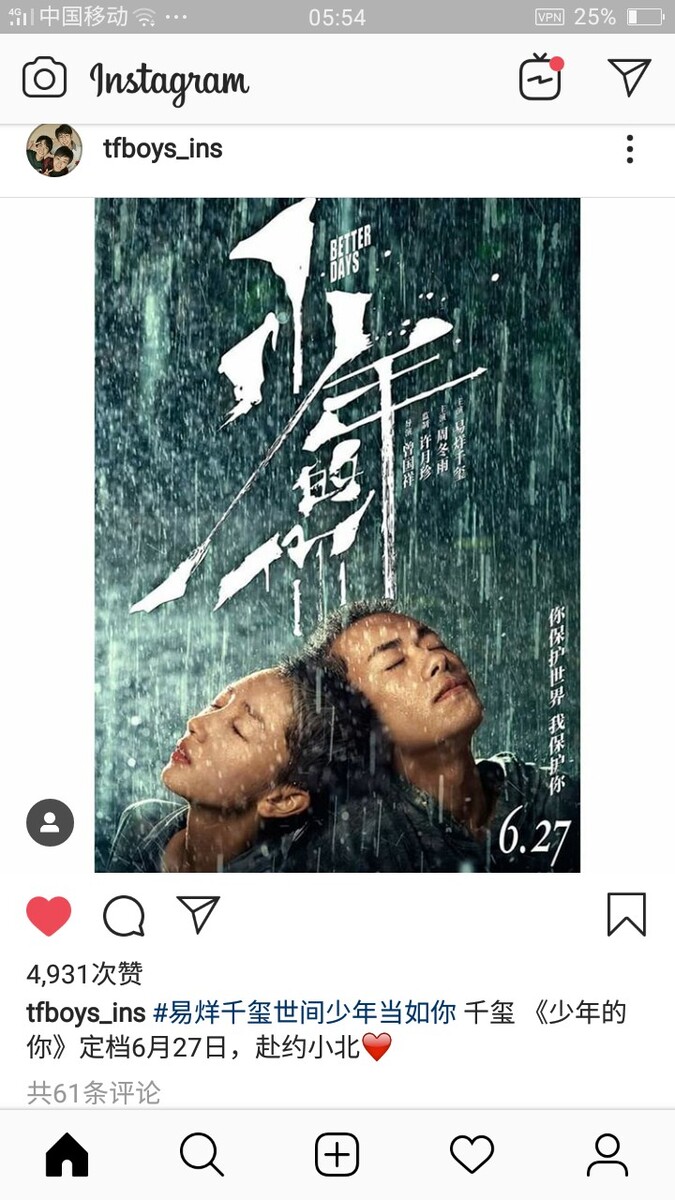Screen dimensions: 675x1200
Task: Switch to the Search tab
Action: (x=202, y=1156)
